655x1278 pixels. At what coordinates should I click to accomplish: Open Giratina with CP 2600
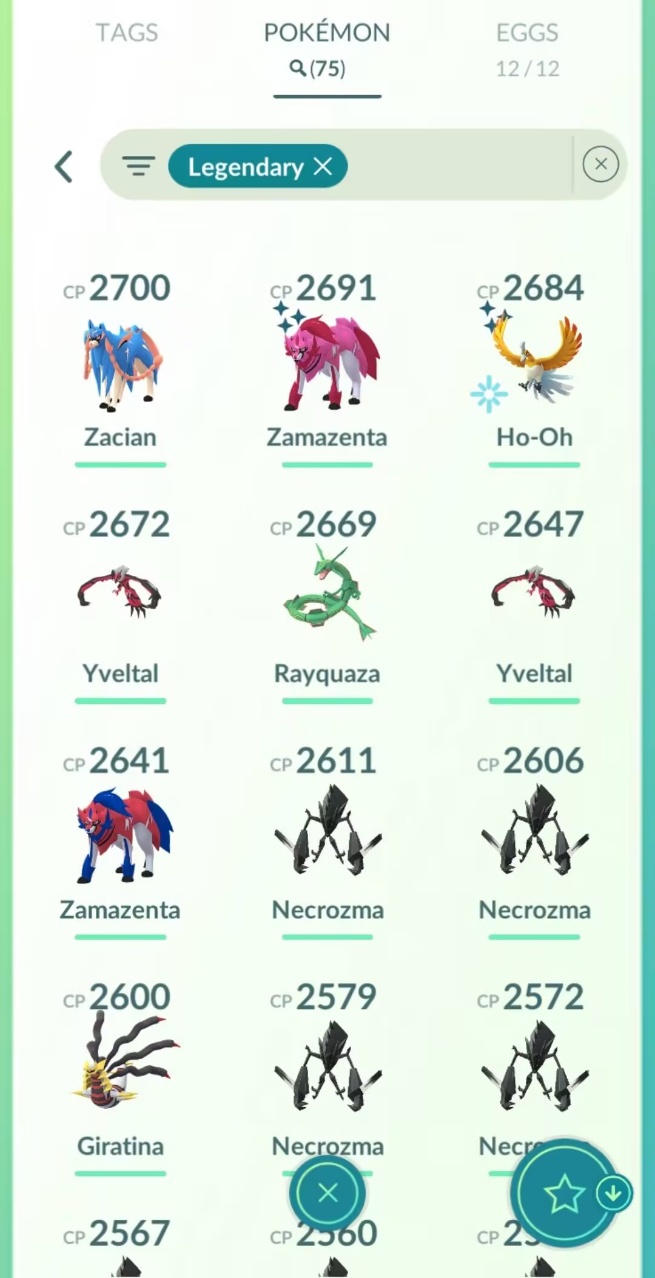120,1070
